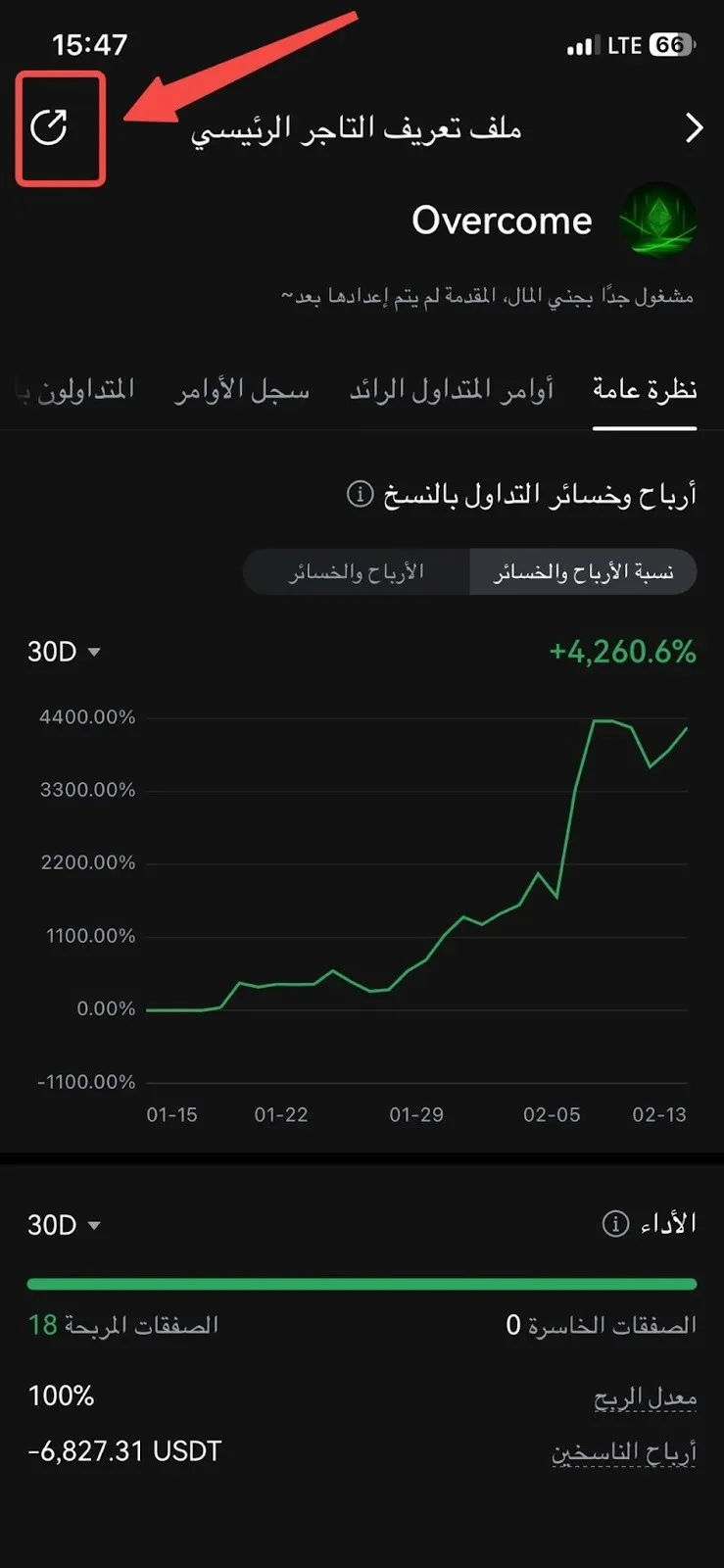The width and height of the screenshot is (724, 1568).
Task: Open the 30D dropdown in الأداء section
Action: coord(65,1225)
